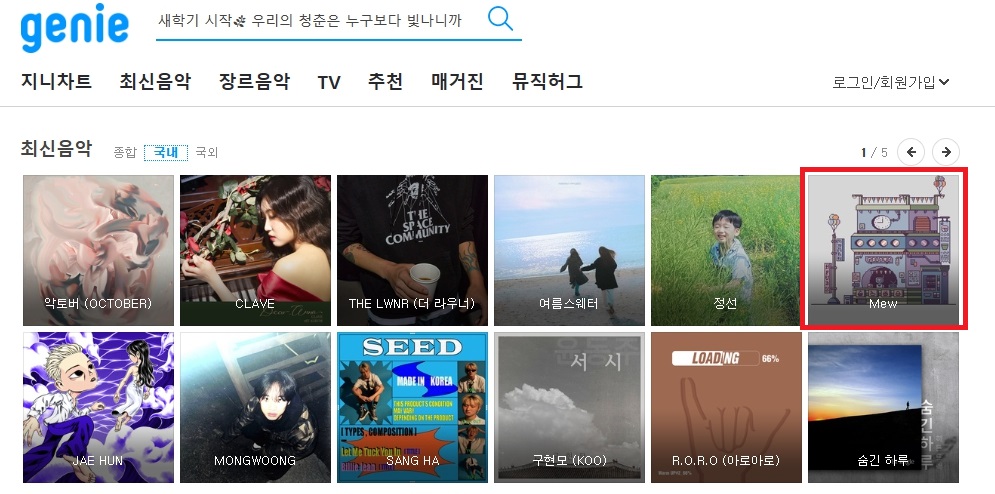Tap the genie logo to go home
Image resolution: width=995 pixels, height=494 pixels.
click(75, 28)
